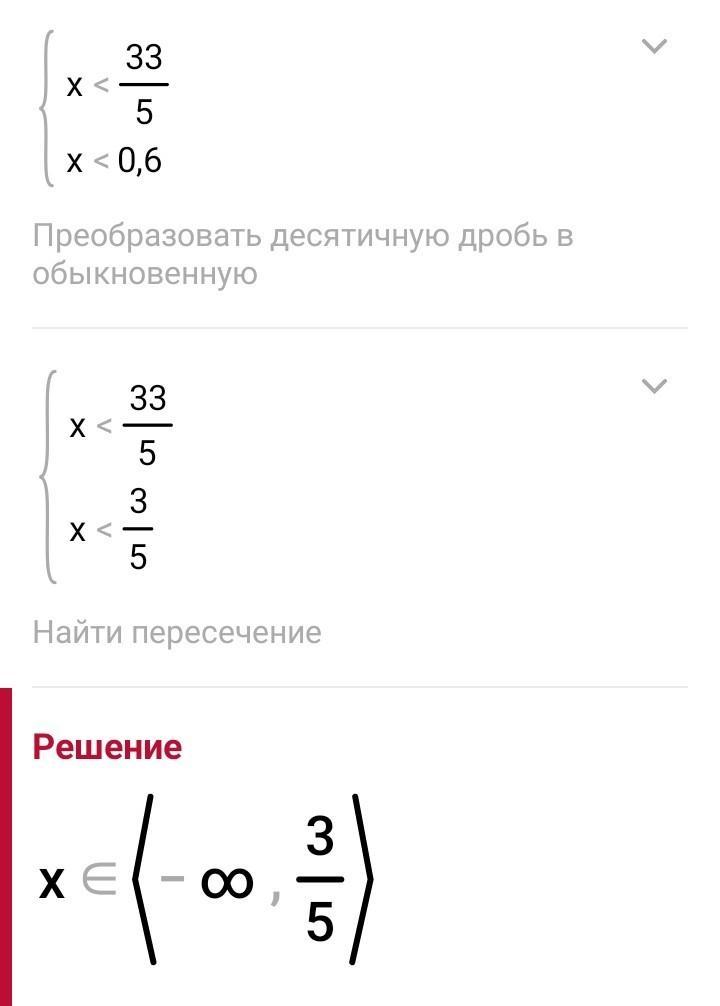720x1006 pixels.
Task: Expand the step with x < 0,6
Action: pyautogui.click(x=653, y=46)
